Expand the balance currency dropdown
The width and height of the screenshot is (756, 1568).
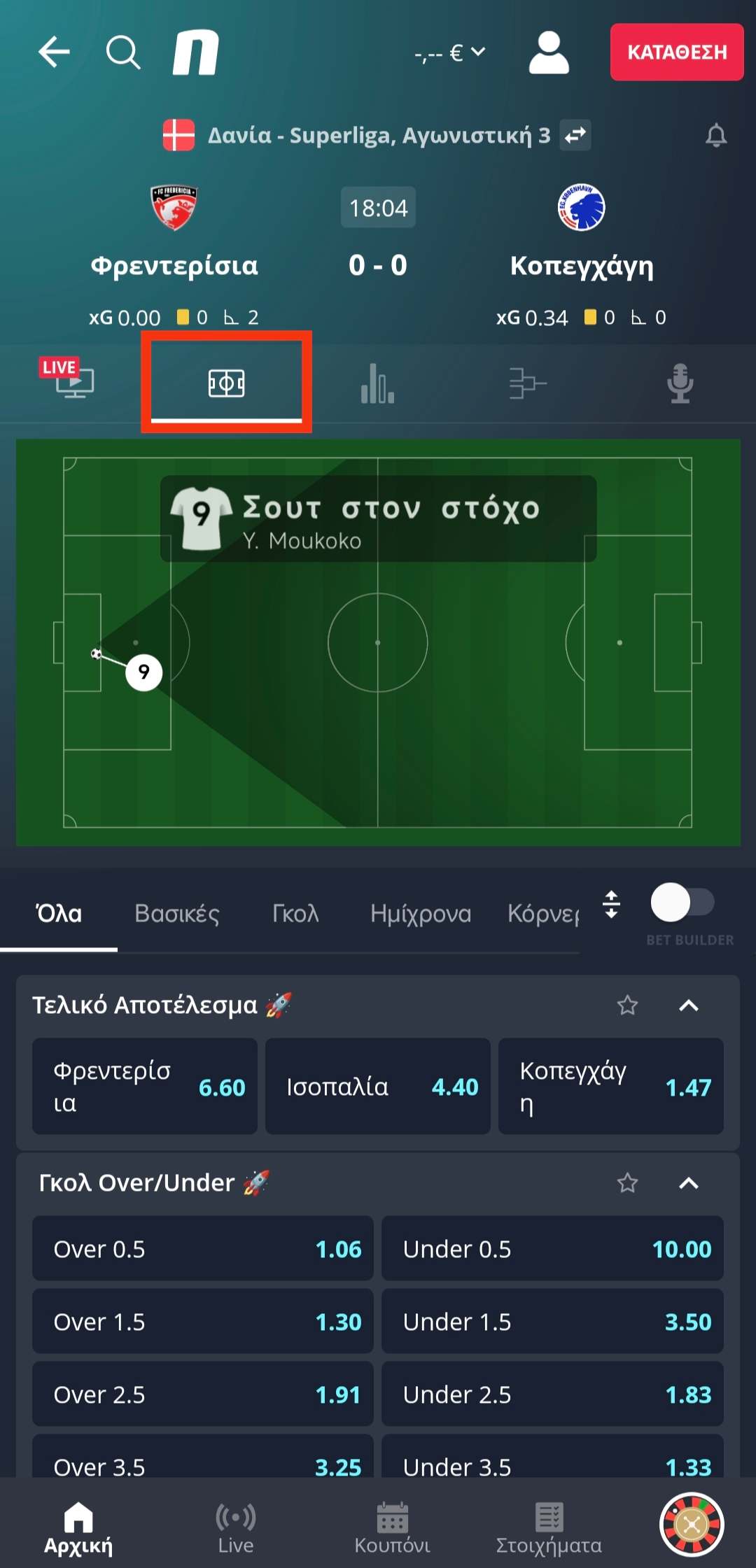450,52
